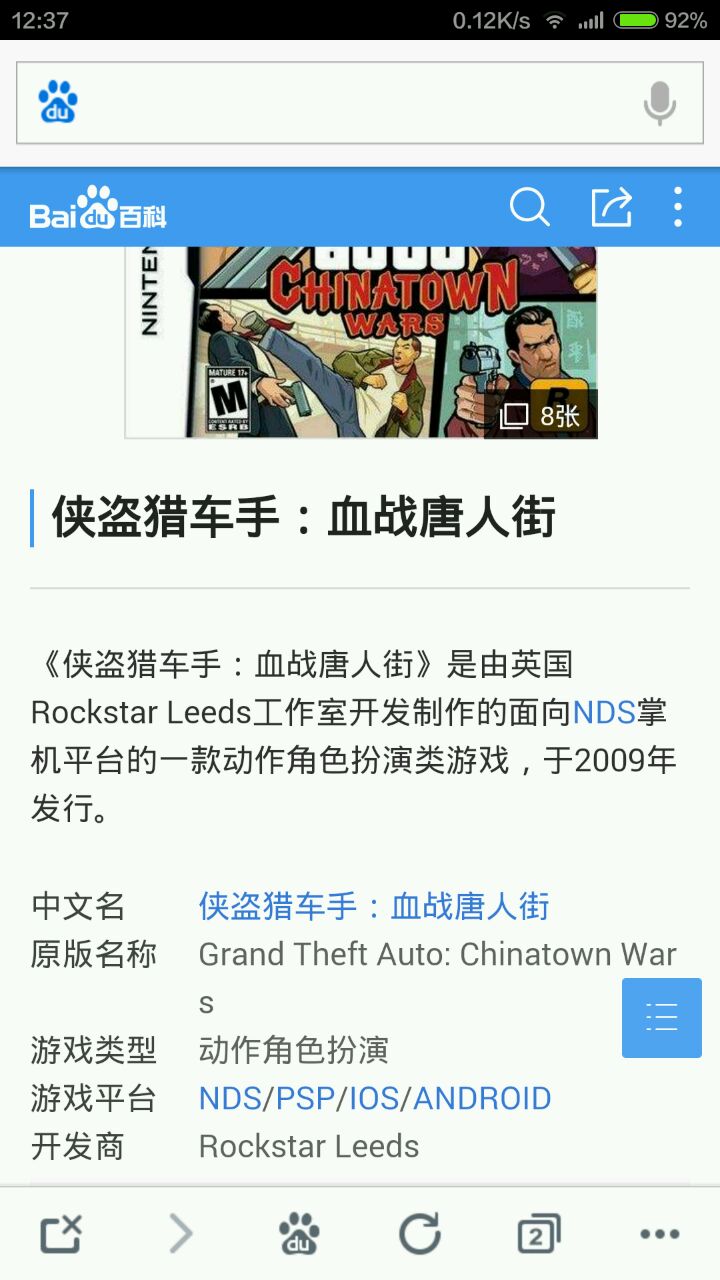Screen dimensions: 720x1280
Task: Share this Baike article
Action: tap(611, 208)
